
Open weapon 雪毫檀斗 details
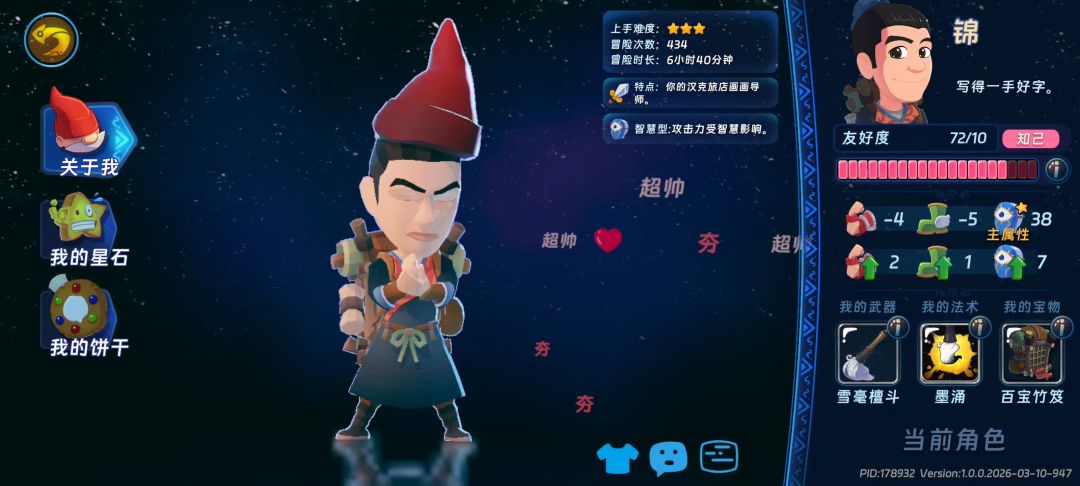pyautogui.click(x=867, y=354)
